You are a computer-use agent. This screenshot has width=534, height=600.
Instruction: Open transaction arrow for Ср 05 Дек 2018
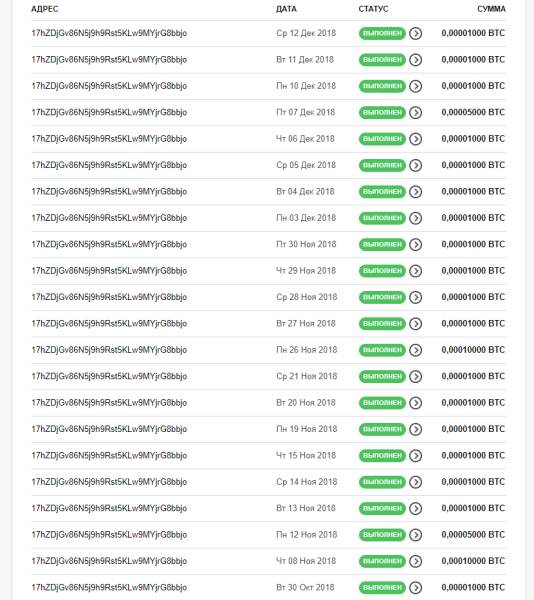tap(415, 165)
